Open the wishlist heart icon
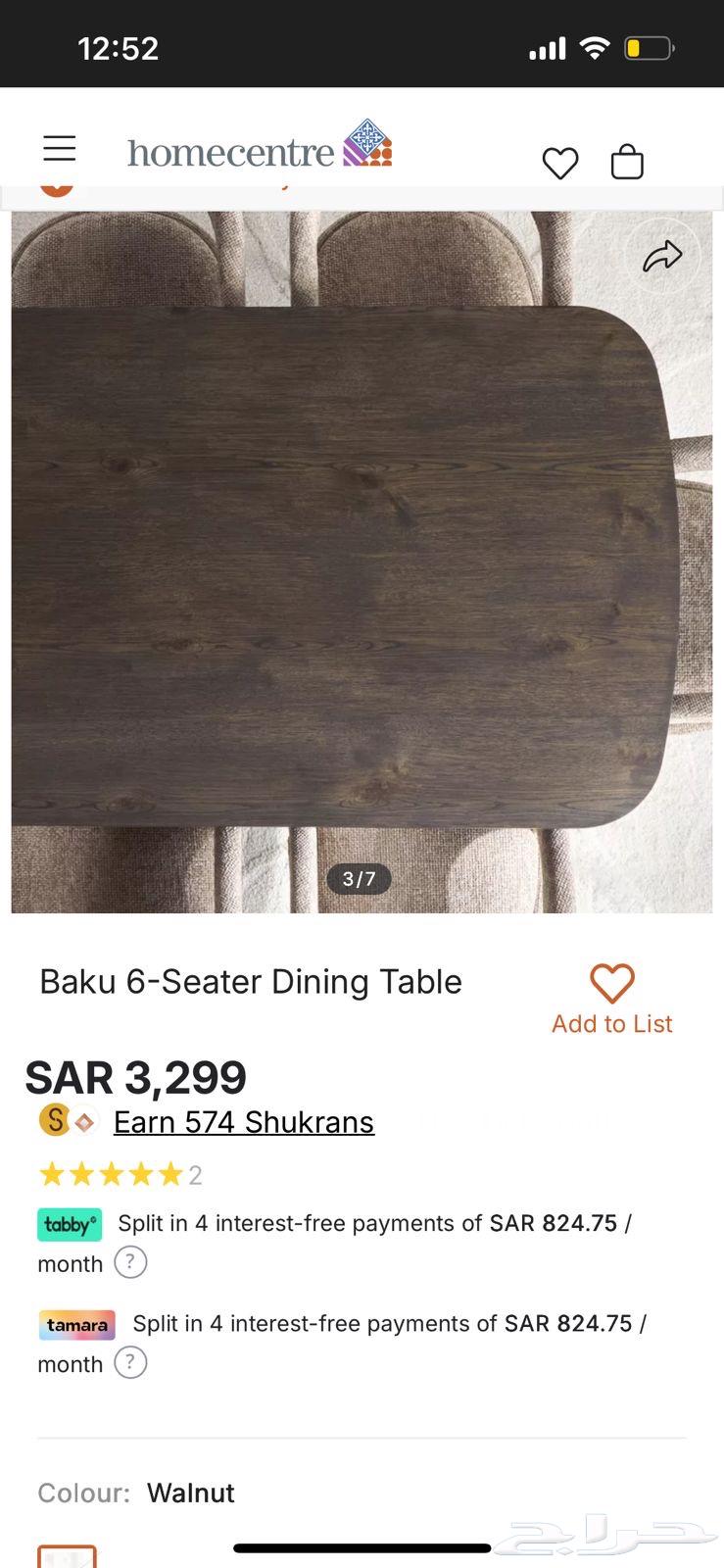724x1568 pixels. click(x=560, y=163)
